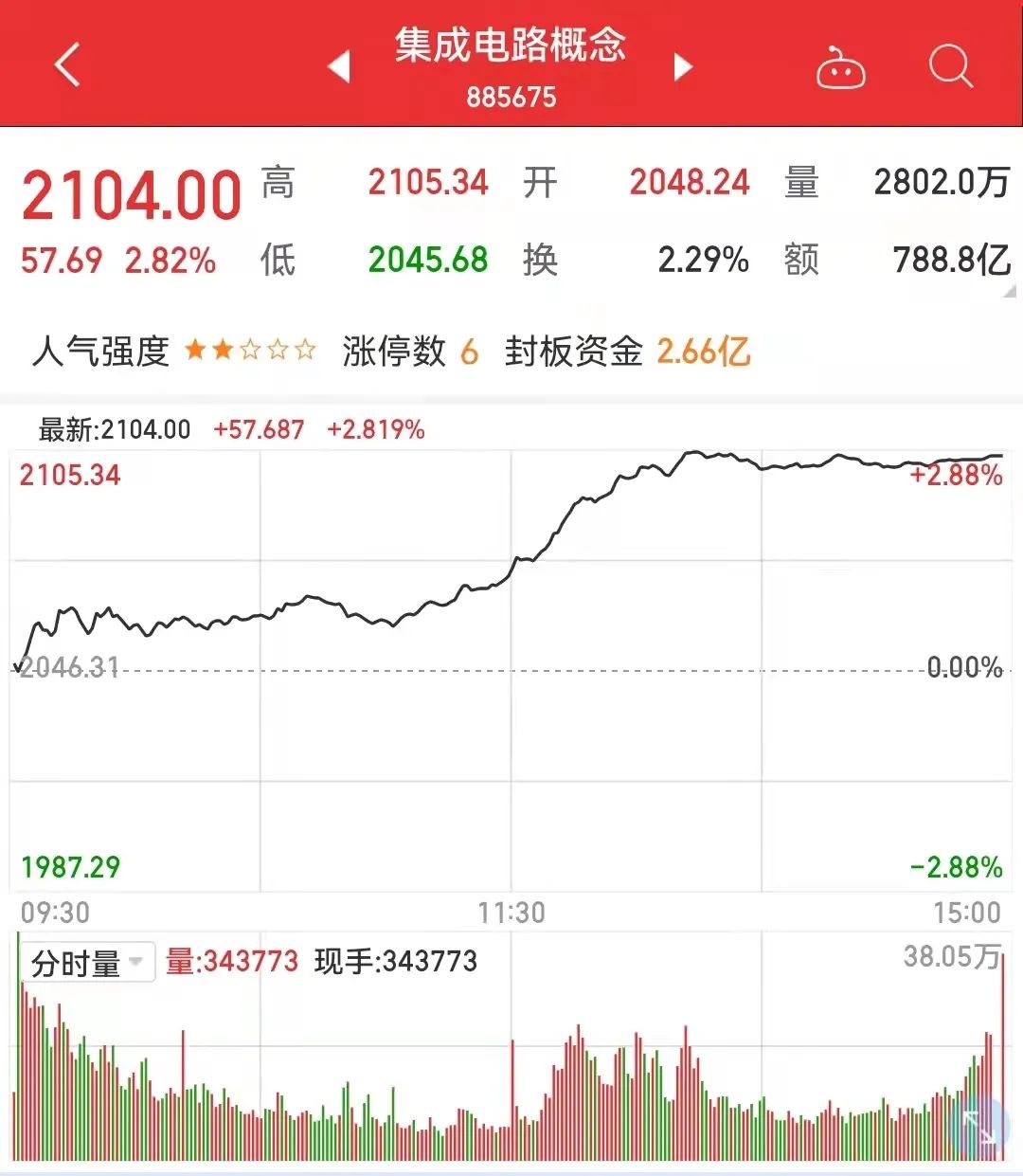The image size is (1023, 1176).
Task: Expand the chart to full screen
Action: [978, 1127]
